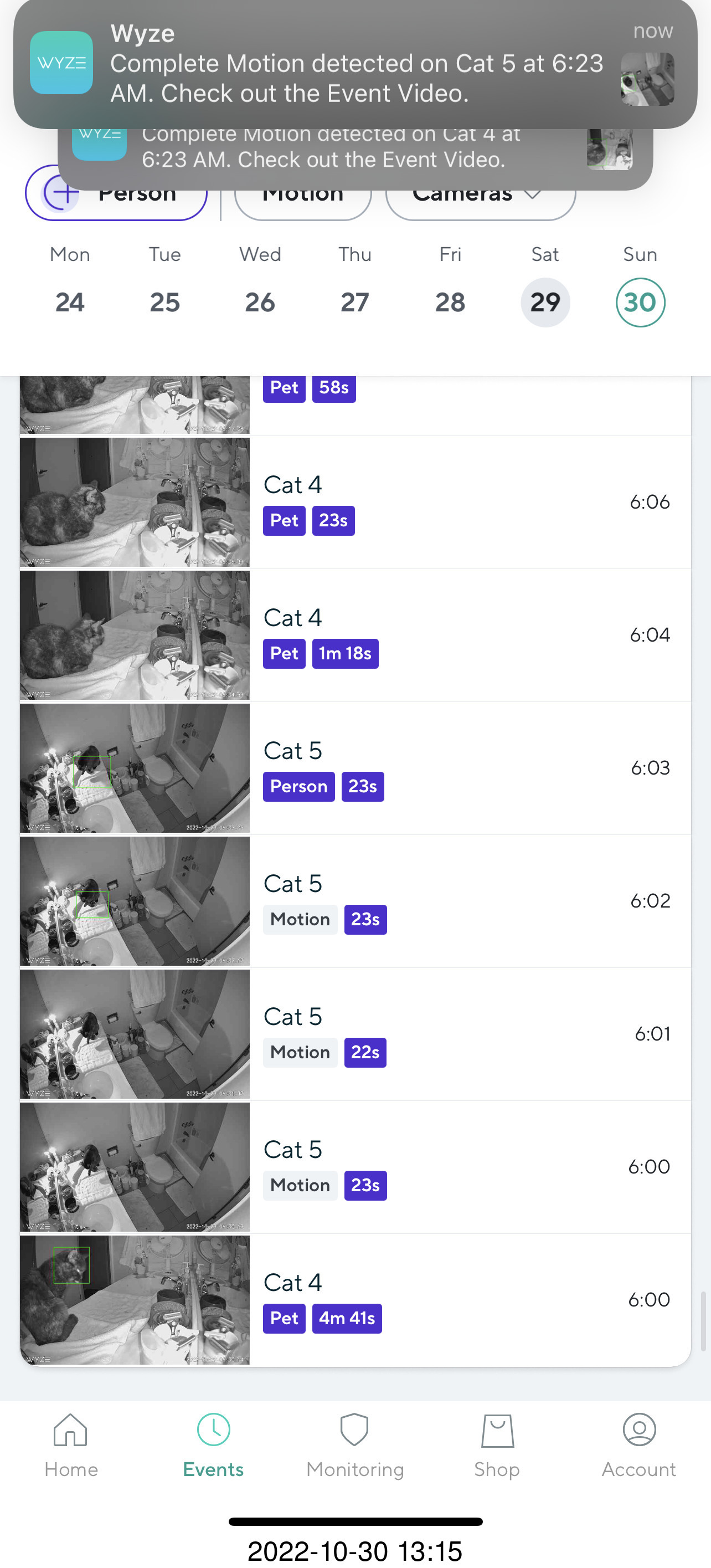Select Wednesday 26 in the calendar
This screenshot has height=1568, width=711.
[x=260, y=302]
